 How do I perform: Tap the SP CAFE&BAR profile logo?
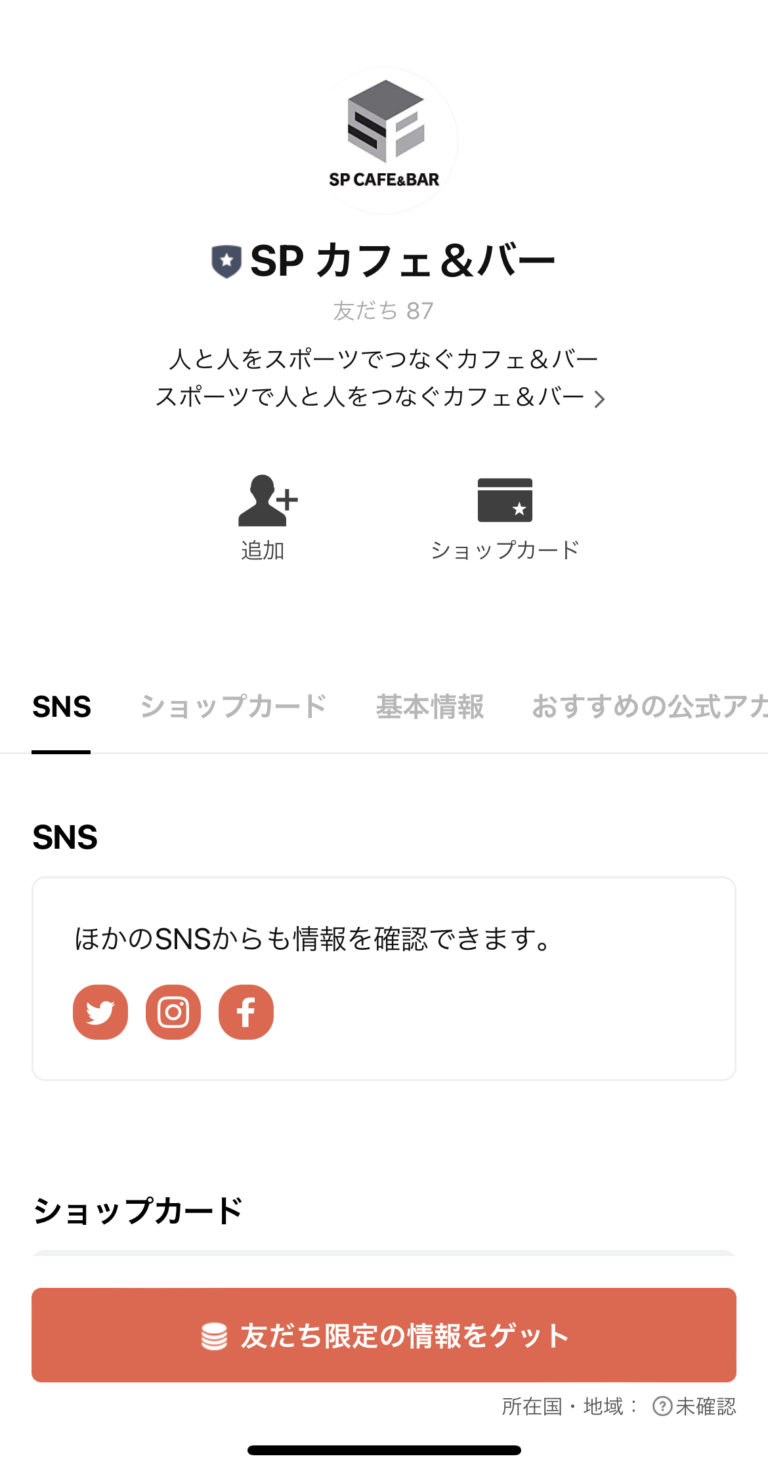point(384,140)
